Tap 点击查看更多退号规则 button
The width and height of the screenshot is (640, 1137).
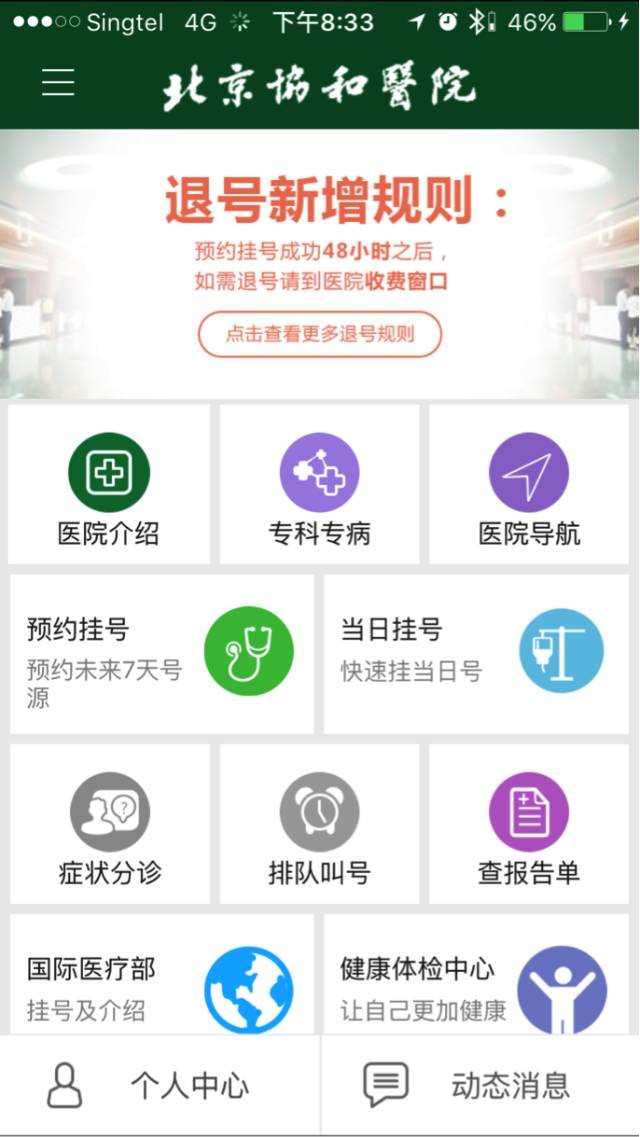(x=320, y=334)
